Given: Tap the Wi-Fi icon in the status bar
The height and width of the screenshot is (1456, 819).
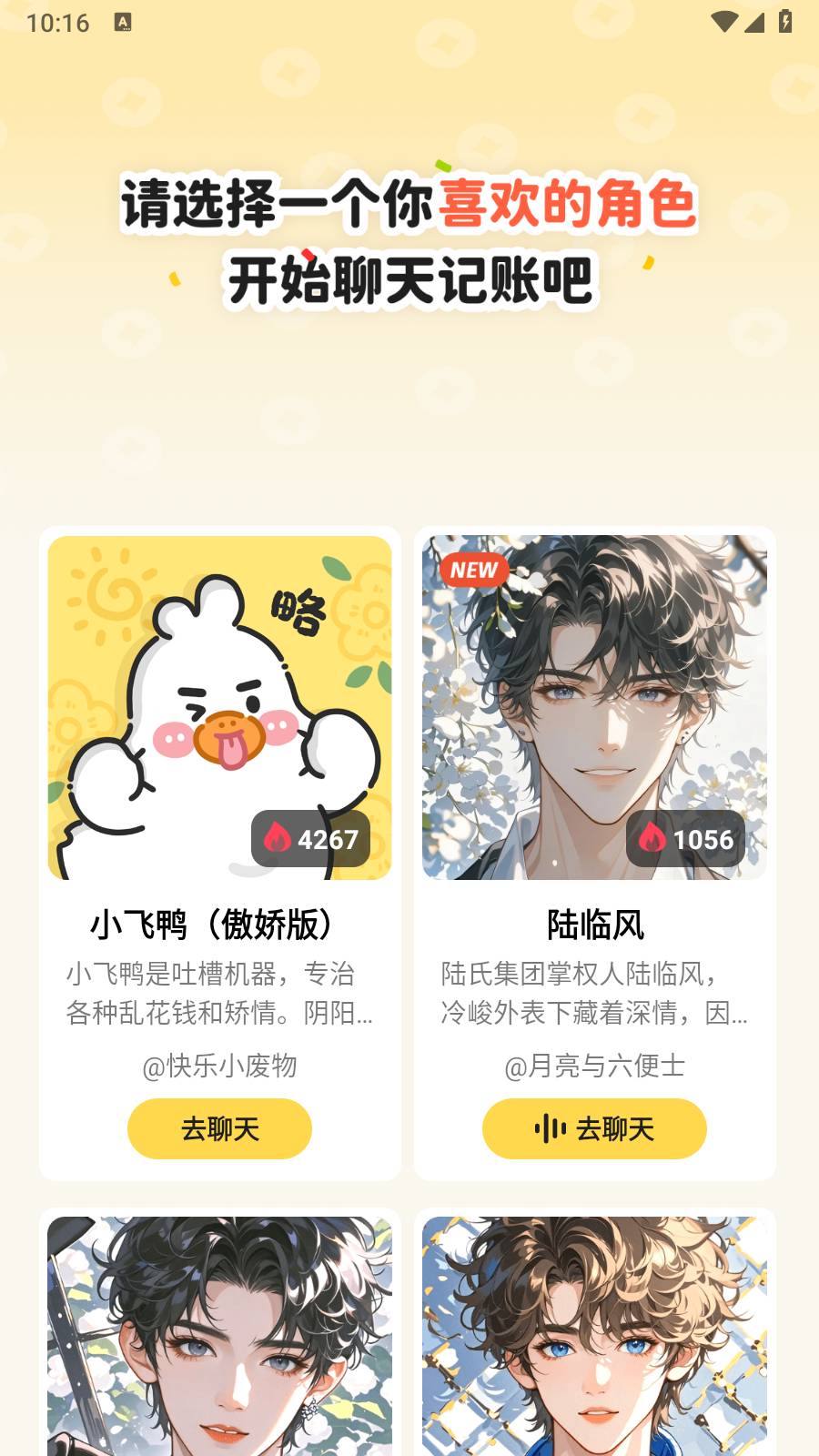Looking at the screenshot, I should 723,20.
